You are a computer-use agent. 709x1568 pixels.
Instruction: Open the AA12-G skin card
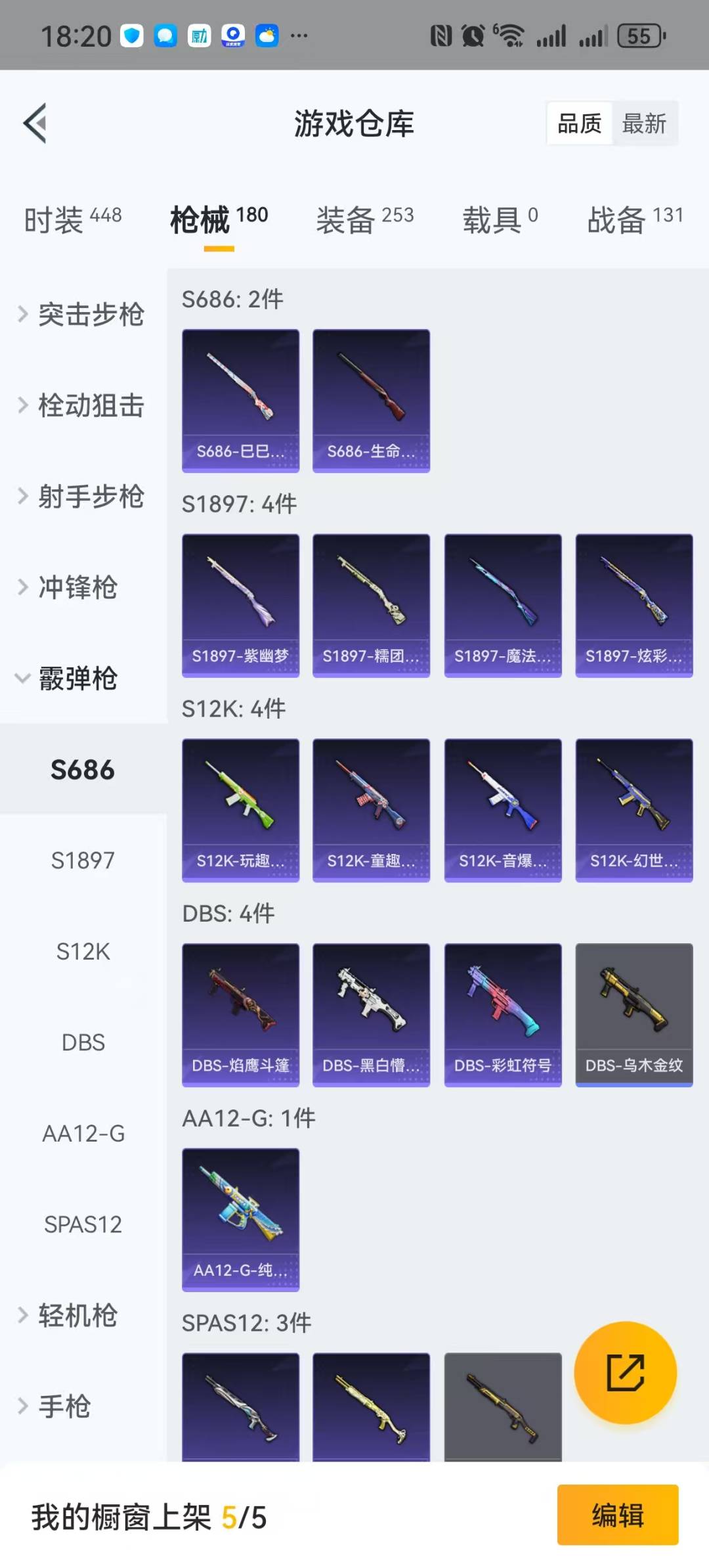(240, 1221)
